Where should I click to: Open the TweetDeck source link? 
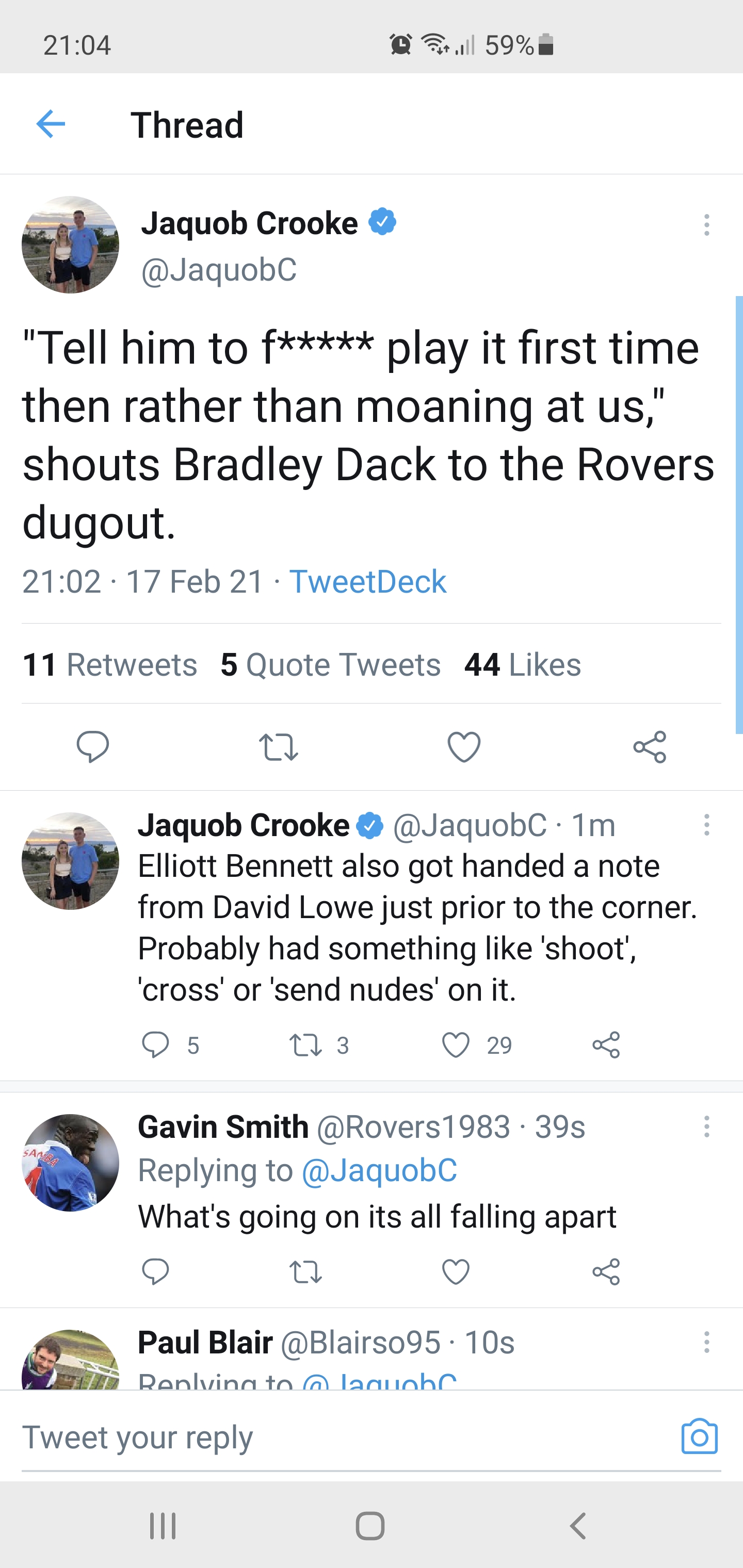(x=367, y=581)
